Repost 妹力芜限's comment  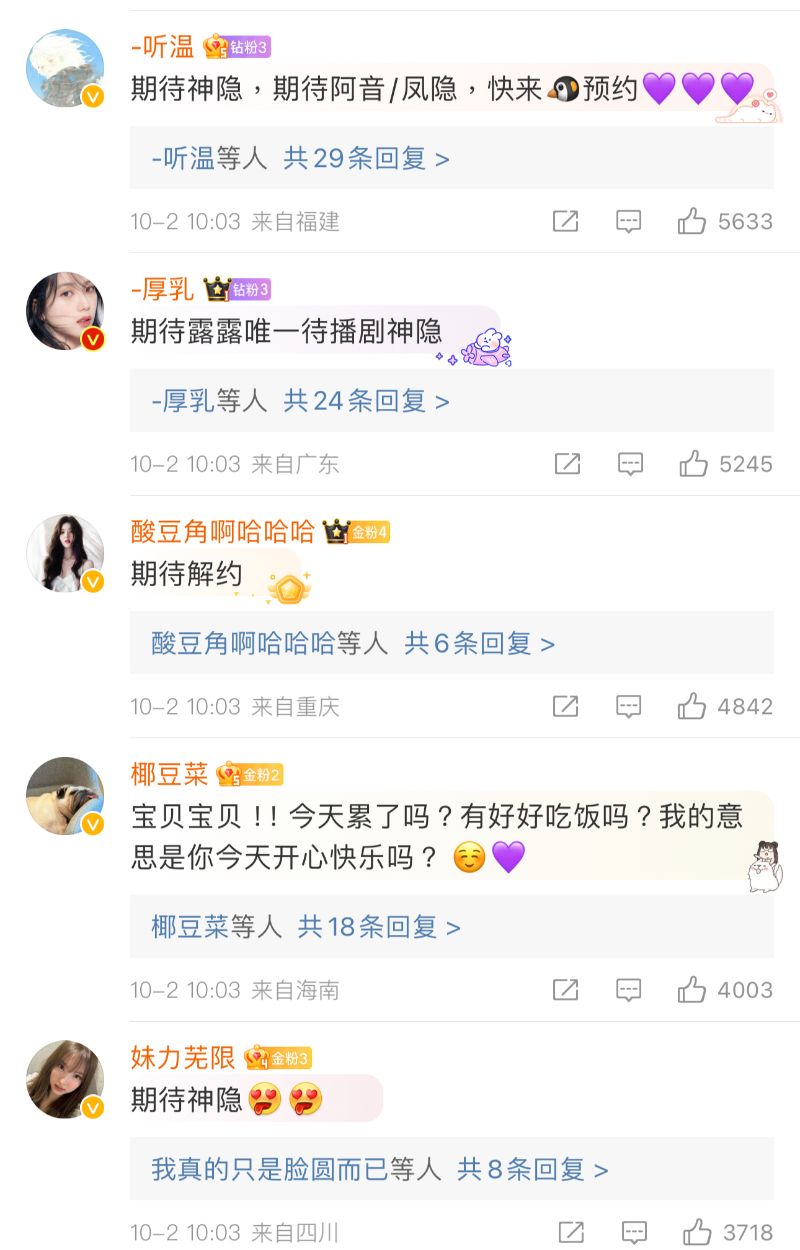click(x=571, y=1232)
